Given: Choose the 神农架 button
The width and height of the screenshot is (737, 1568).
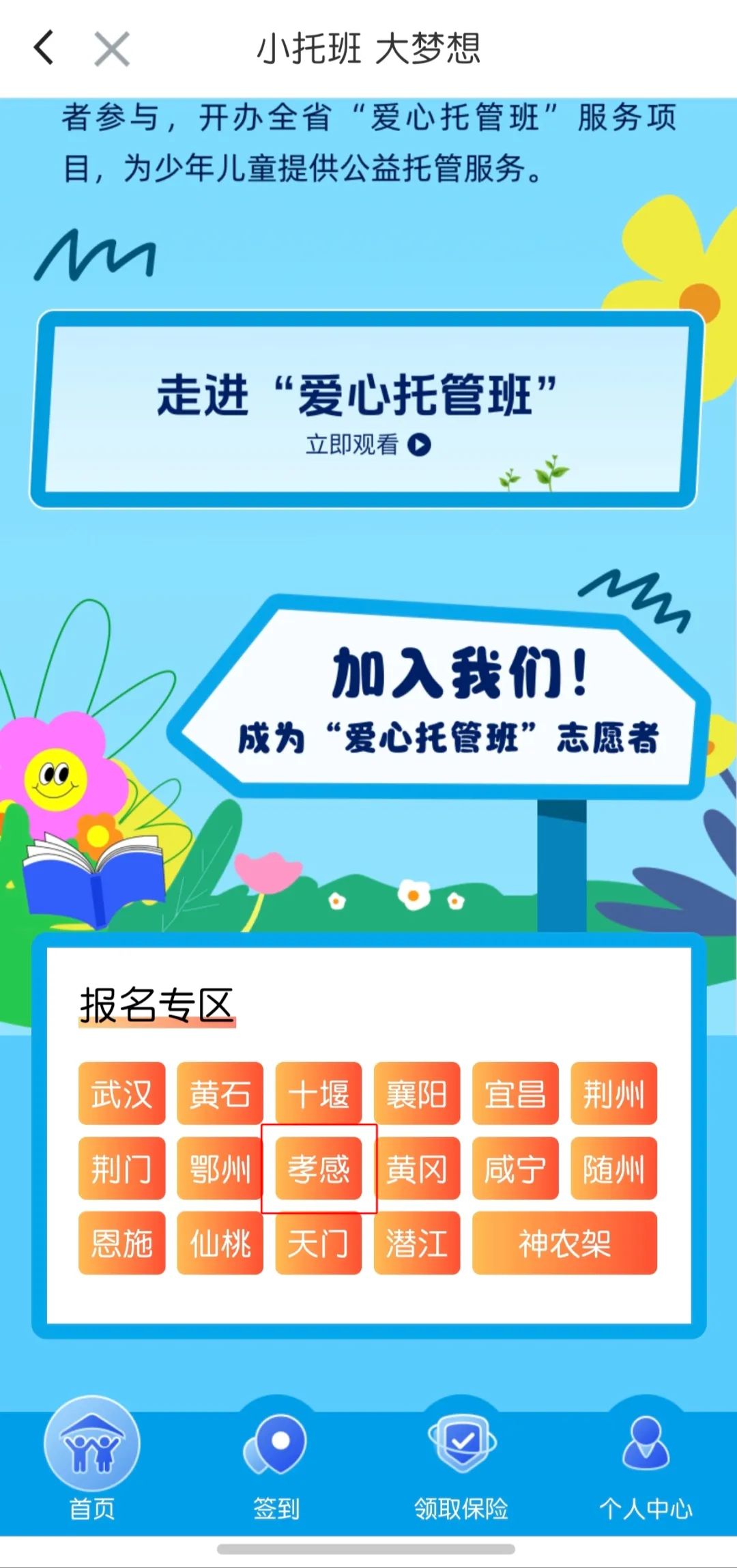Looking at the screenshot, I should (x=564, y=1242).
